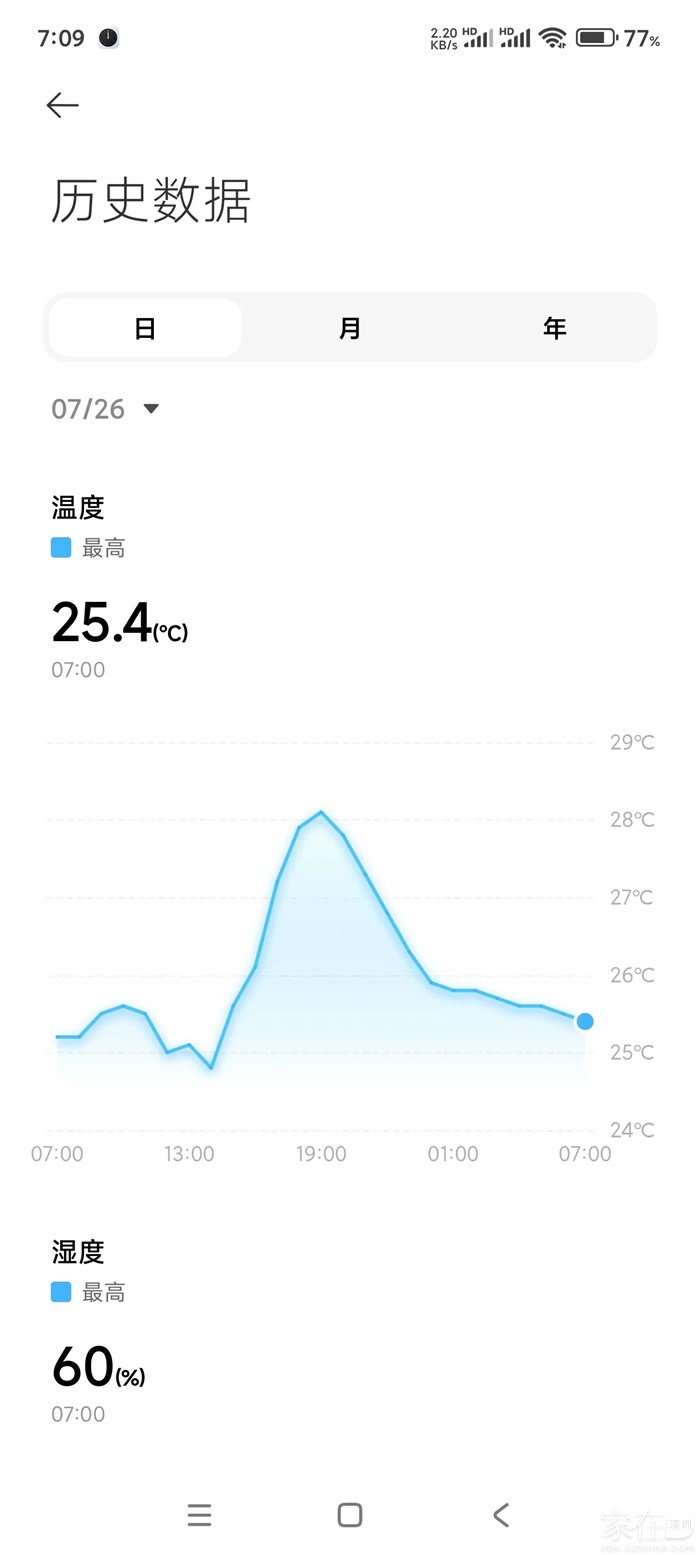700x1555 pixels.
Task: Go back using the top-left arrow
Action: (62, 106)
